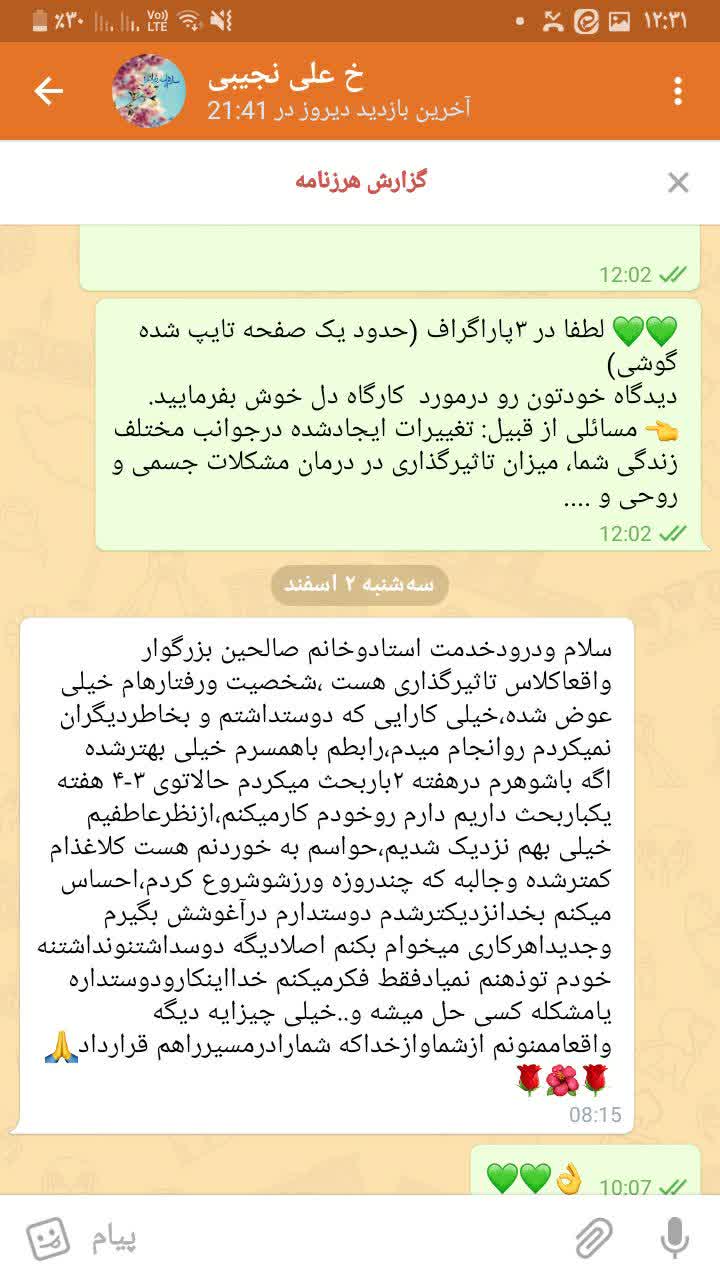Attach a file with the paperclip
The height and width of the screenshot is (1280, 720).
pos(594,1239)
